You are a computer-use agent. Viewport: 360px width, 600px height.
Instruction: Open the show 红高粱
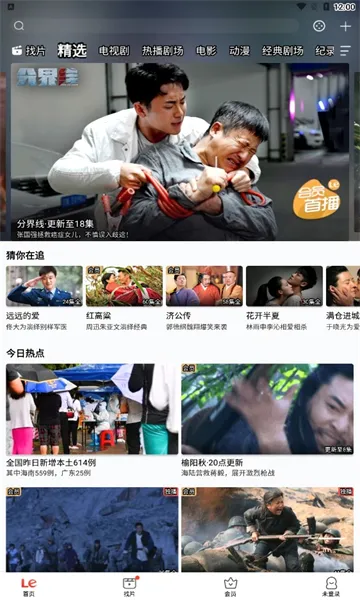coord(124,298)
